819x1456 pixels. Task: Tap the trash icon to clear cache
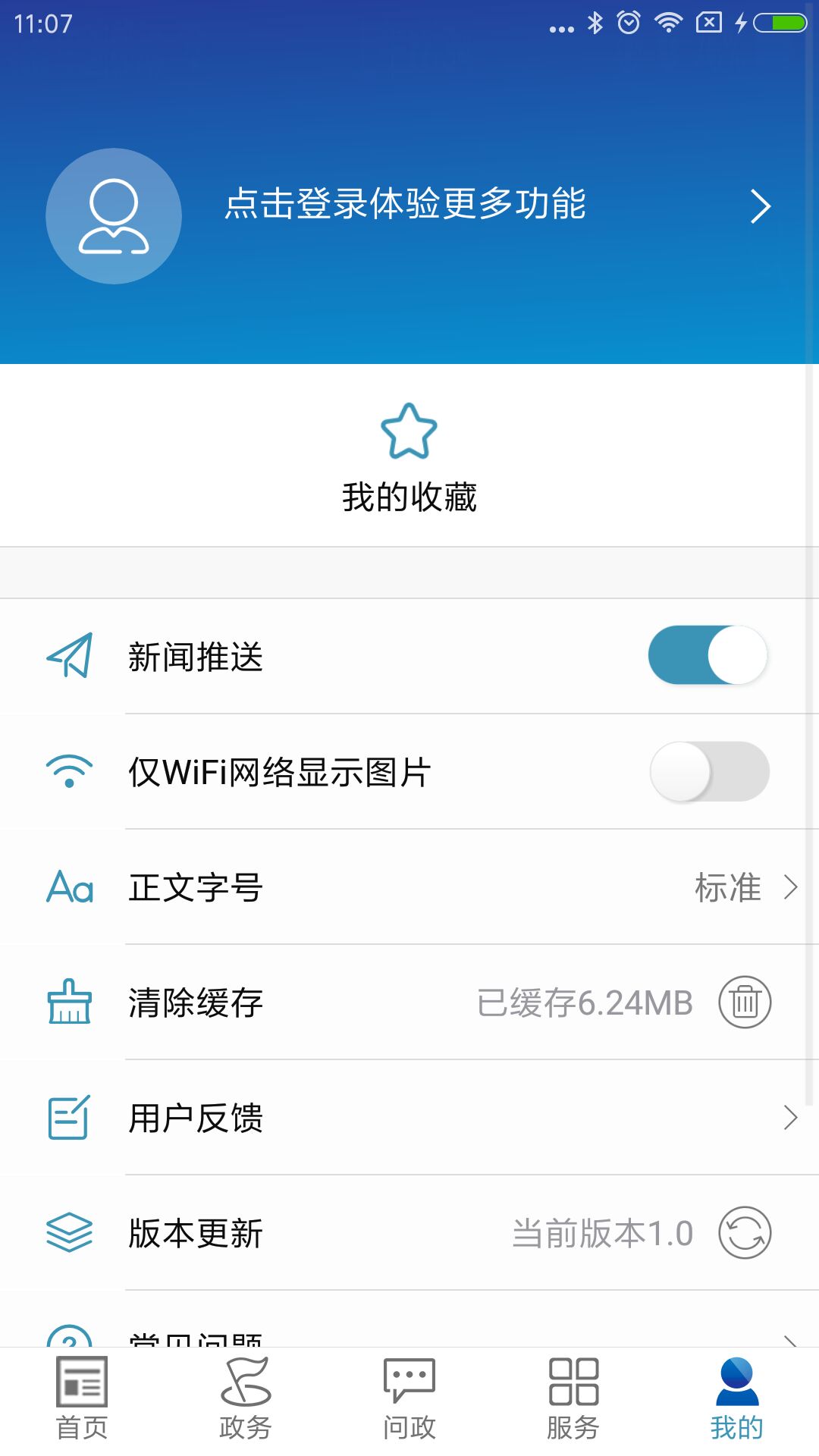click(x=744, y=1001)
